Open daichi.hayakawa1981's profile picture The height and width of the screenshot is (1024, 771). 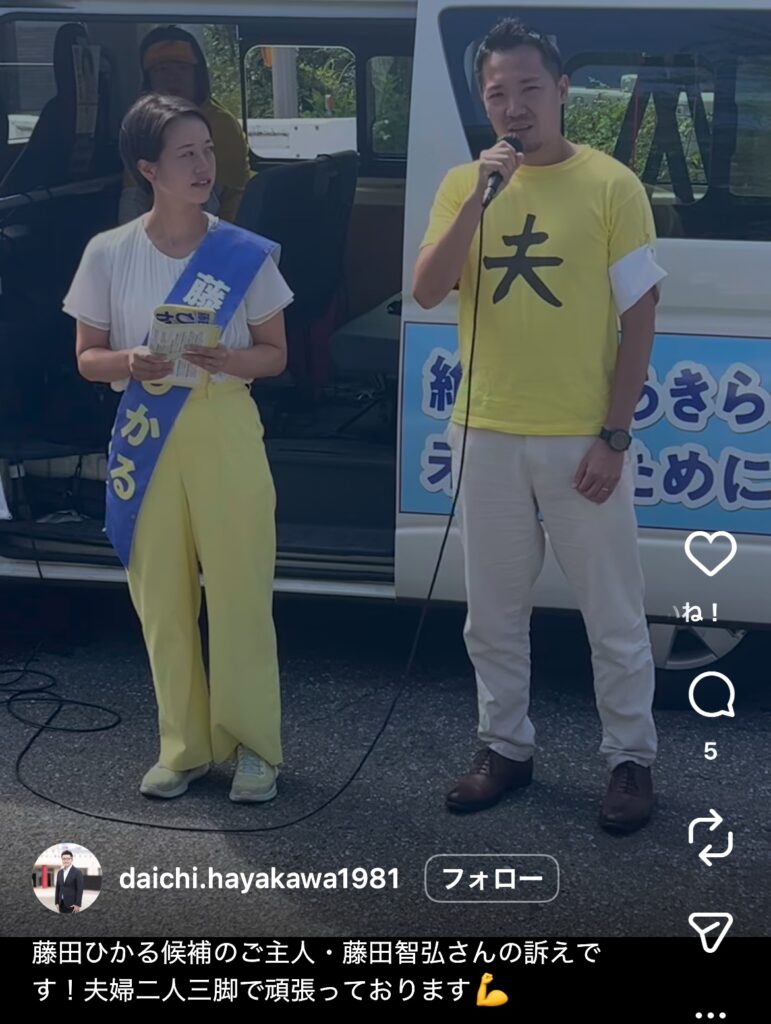point(67,878)
